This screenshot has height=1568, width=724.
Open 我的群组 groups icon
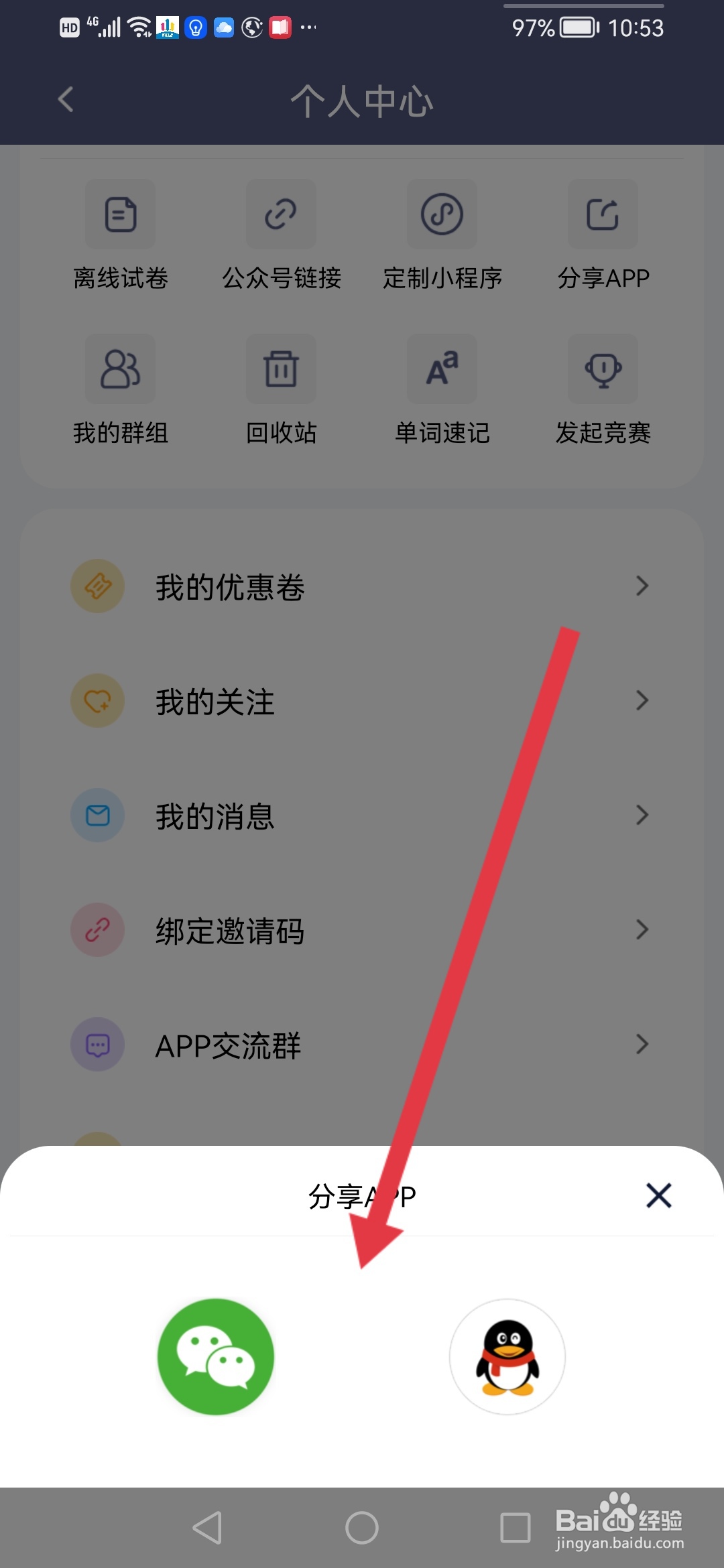pyautogui.click(x=120, y=369)
